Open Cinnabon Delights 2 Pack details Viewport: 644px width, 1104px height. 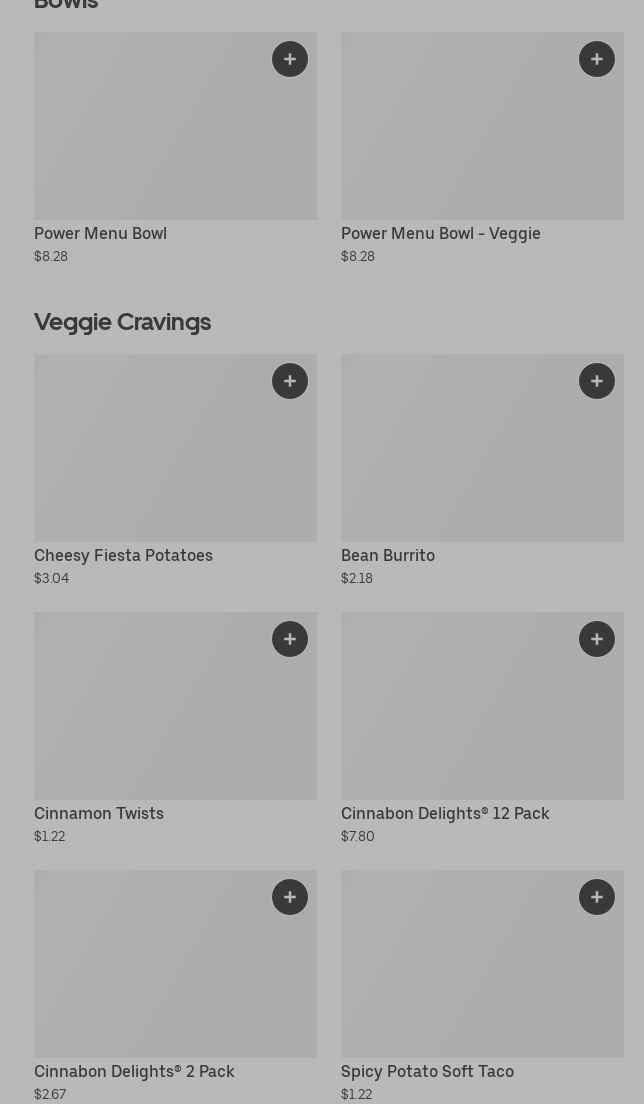coord(175,986)
